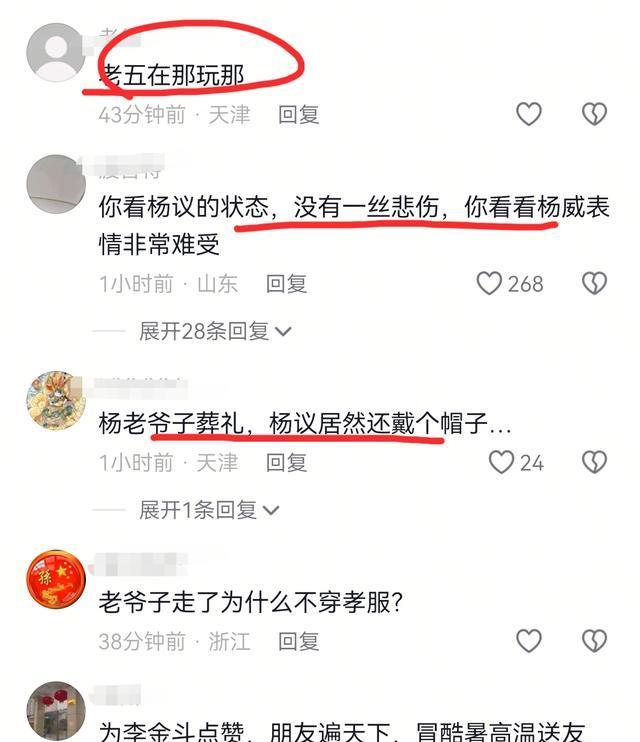
Task: Open avatar of the 孝服 commenter
Action: tap(55, 579)
